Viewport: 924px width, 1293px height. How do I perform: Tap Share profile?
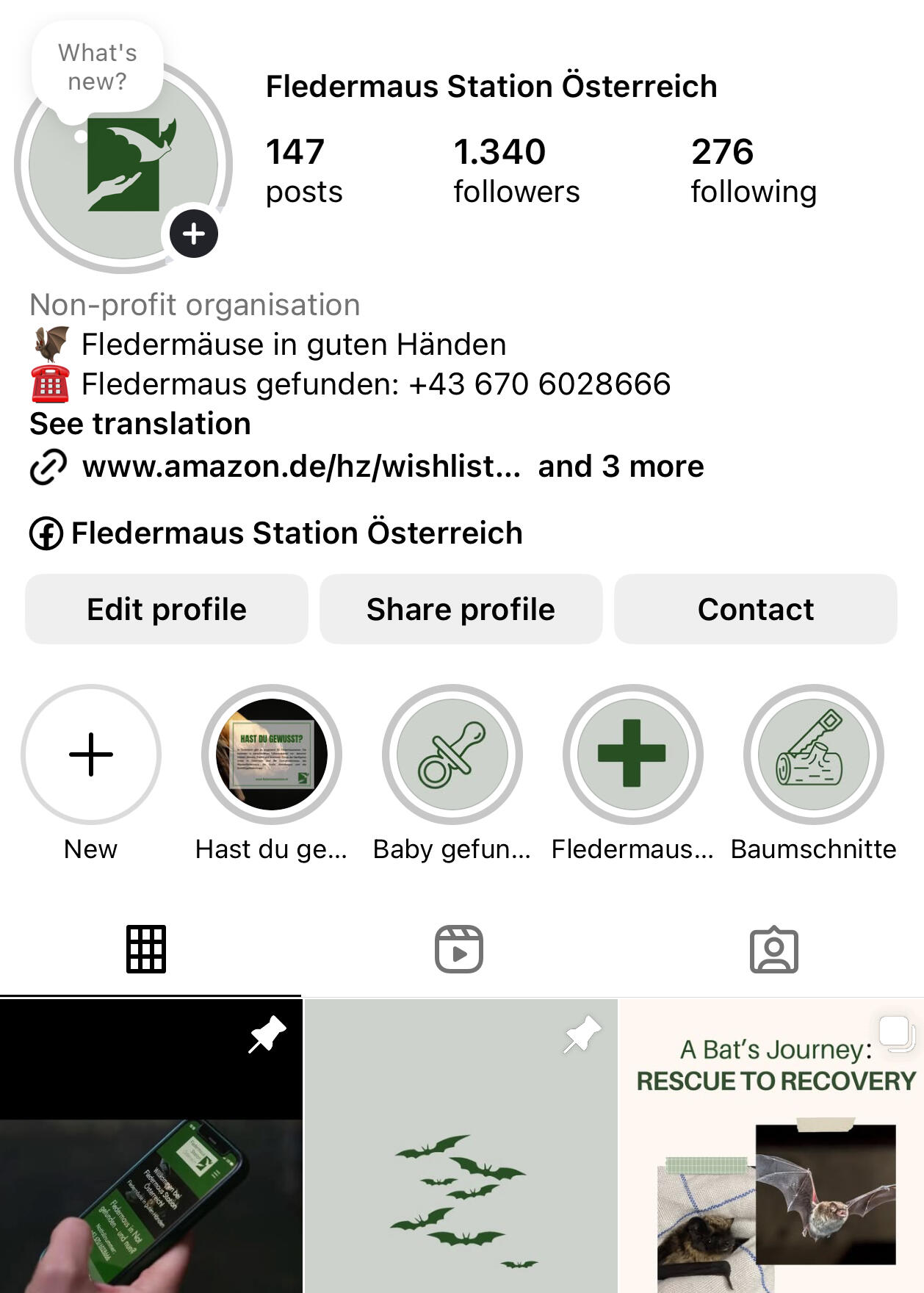(461, 609)
